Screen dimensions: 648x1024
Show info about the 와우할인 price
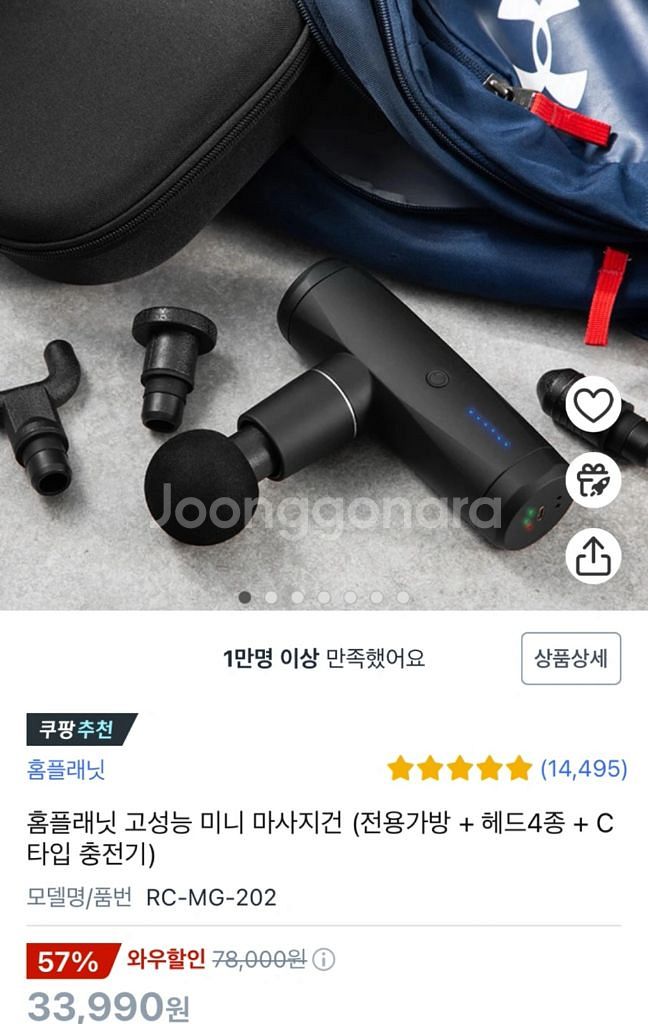tap(323, 960)
